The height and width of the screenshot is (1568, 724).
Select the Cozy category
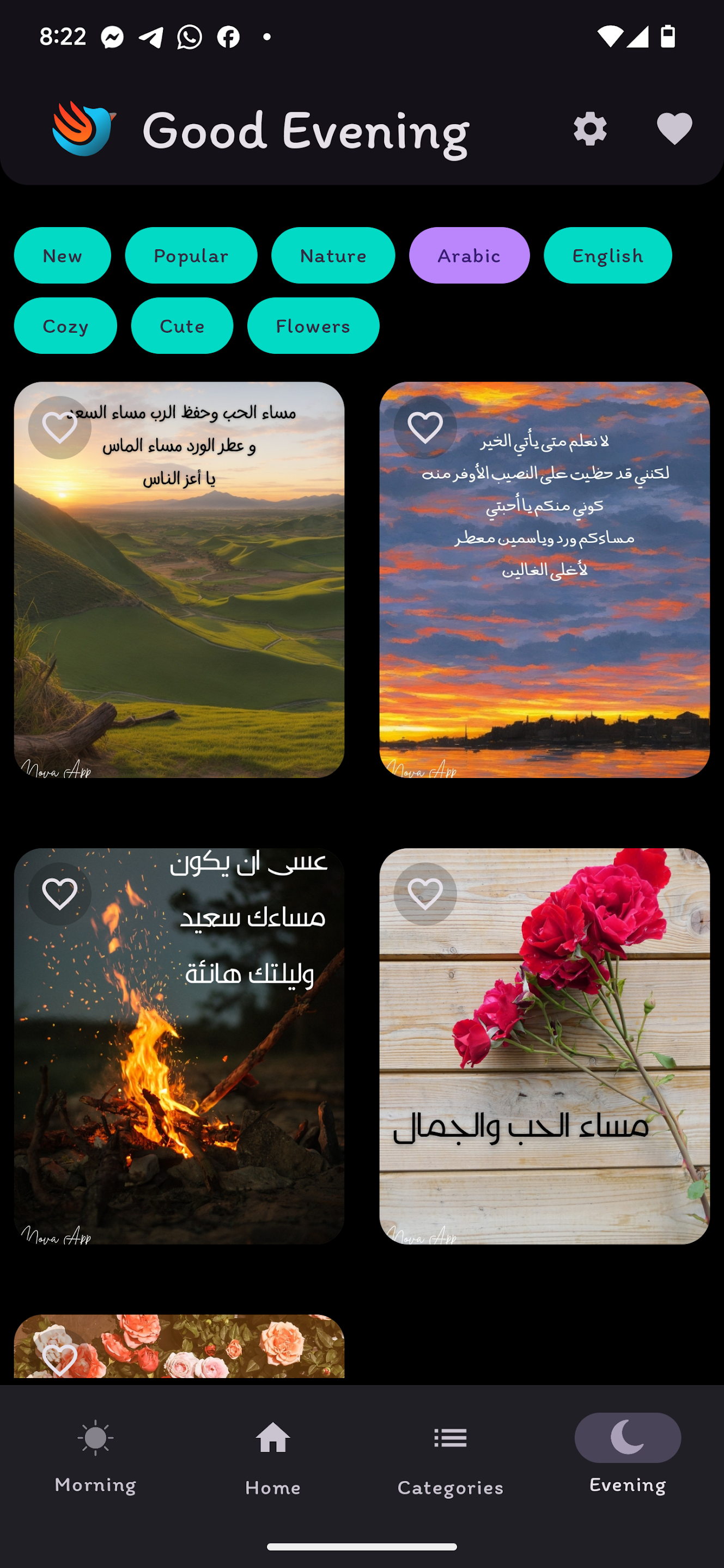[x=65, y=326]
